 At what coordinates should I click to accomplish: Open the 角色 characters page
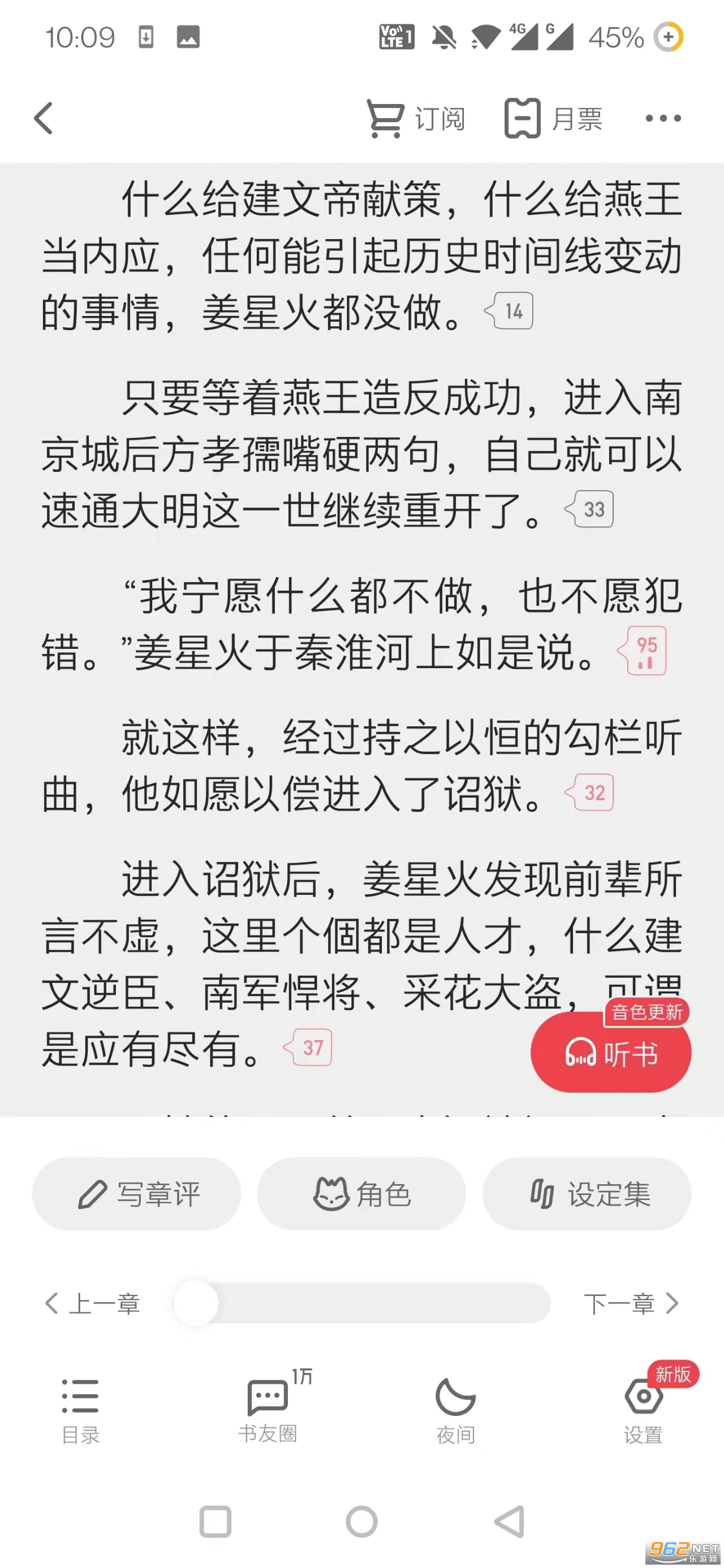[x=361, y=1194]
